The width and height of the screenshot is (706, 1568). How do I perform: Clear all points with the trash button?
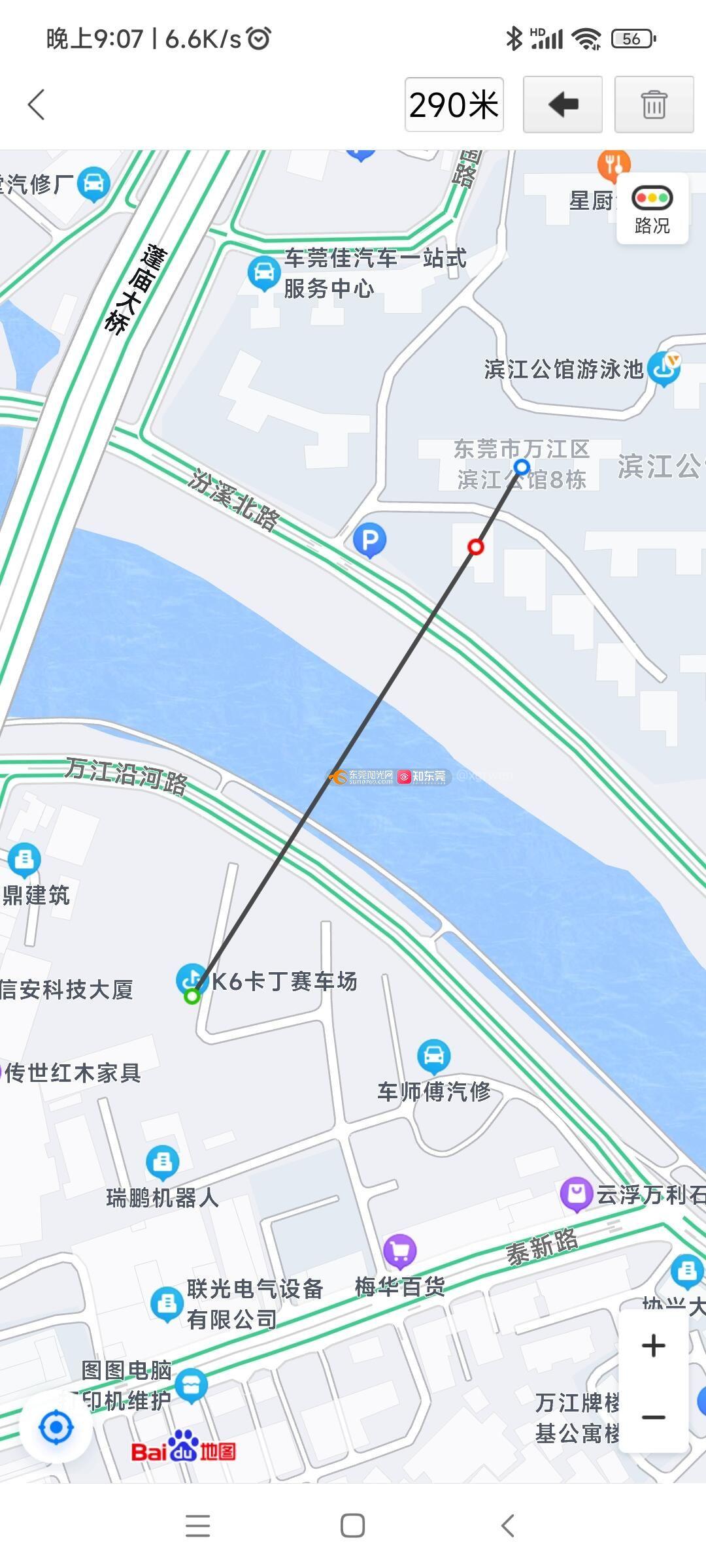pos(654,105)
